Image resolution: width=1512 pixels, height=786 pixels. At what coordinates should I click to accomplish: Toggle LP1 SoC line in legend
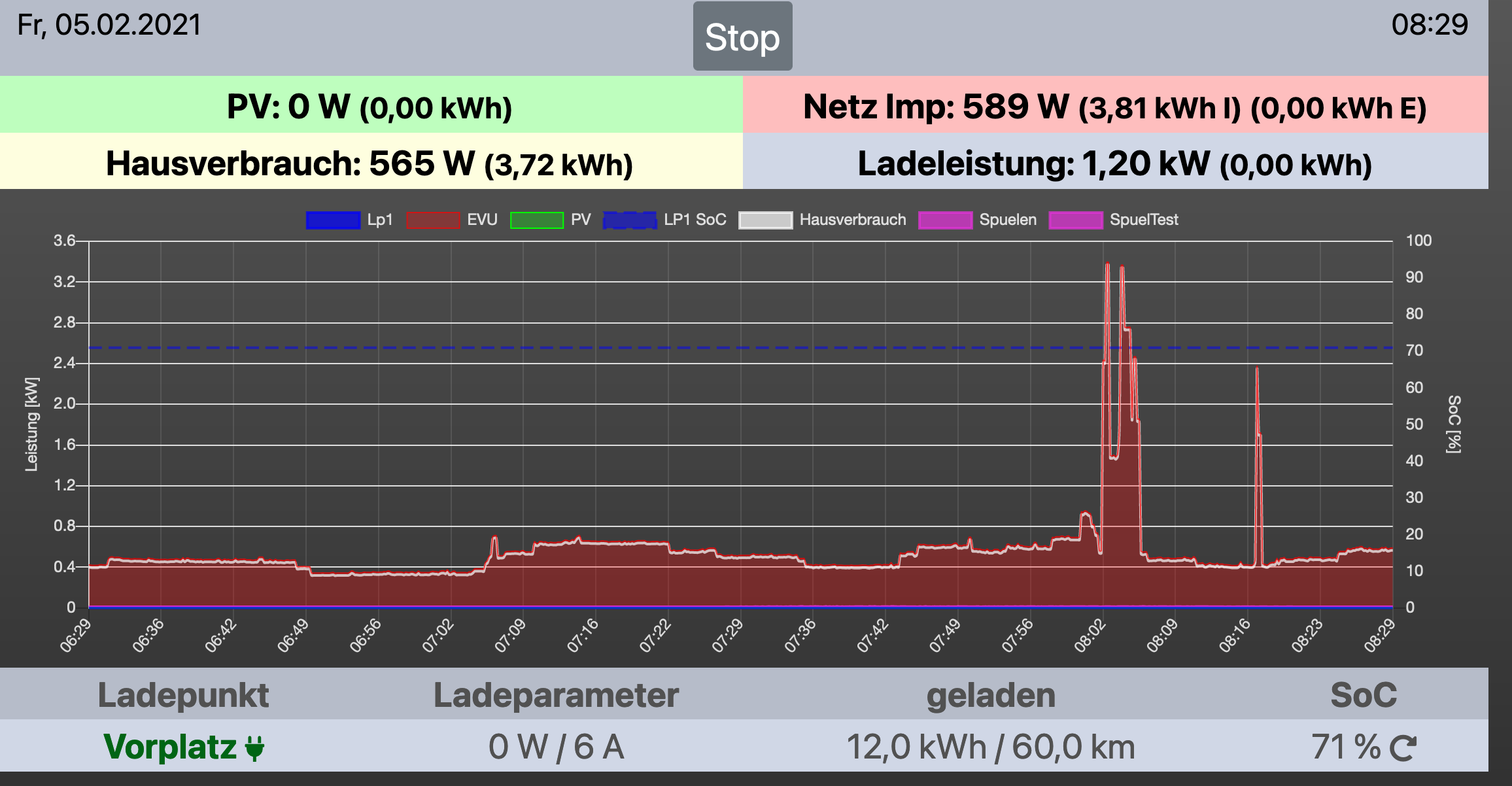click(x=664, y=220)
